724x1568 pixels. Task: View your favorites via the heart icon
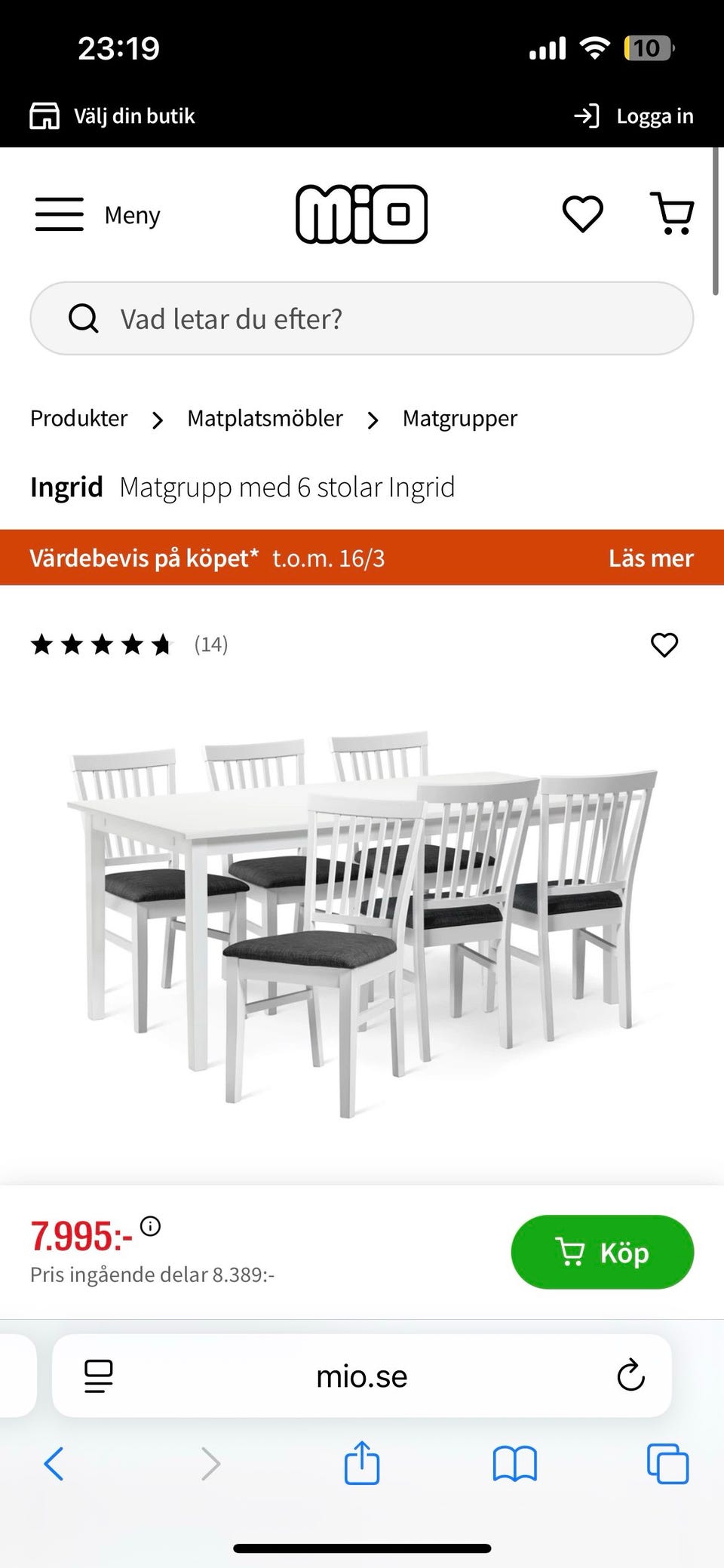582,212
